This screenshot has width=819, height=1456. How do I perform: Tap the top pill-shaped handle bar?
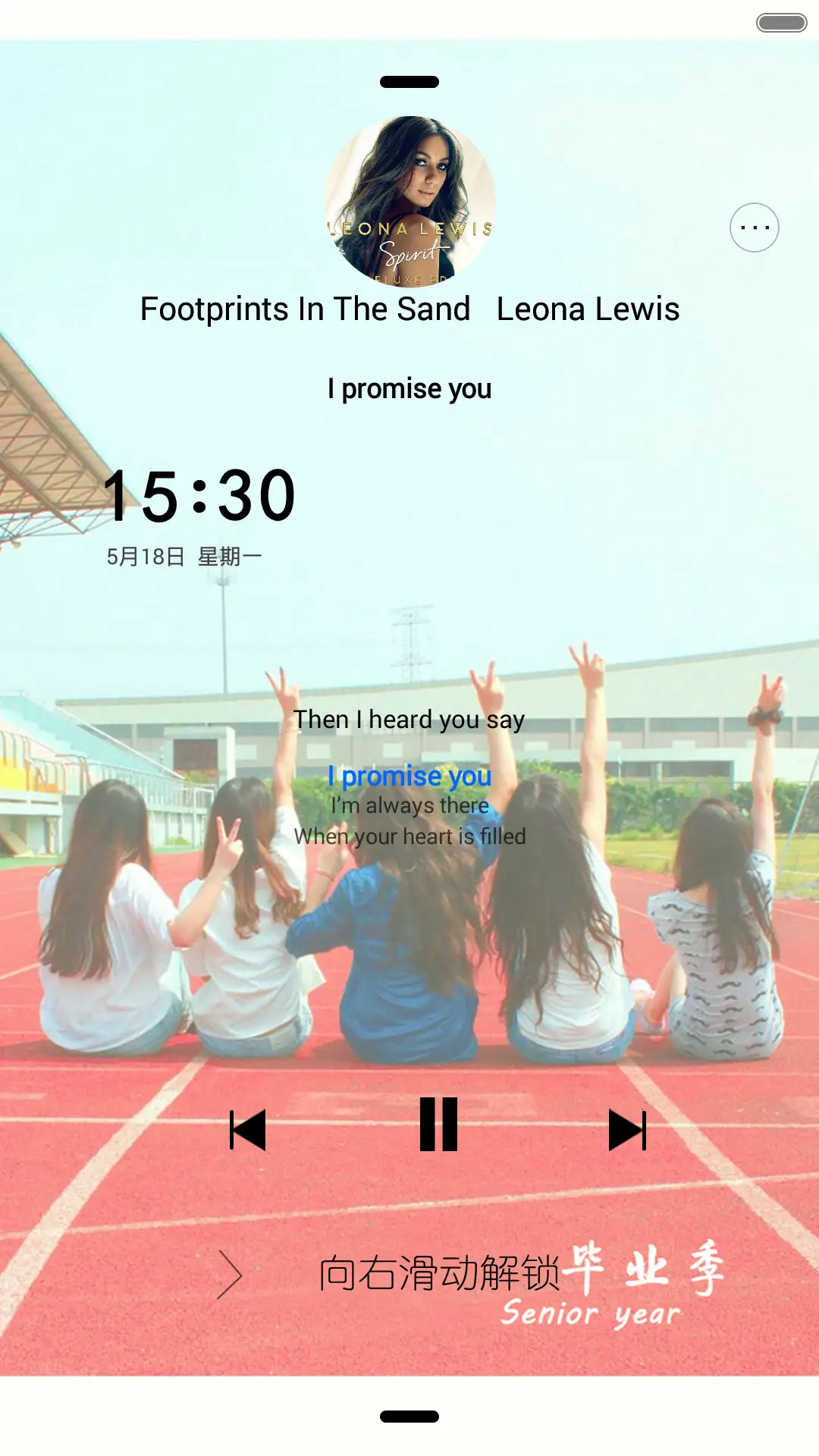pyautogui.click(x=408, y=80)
